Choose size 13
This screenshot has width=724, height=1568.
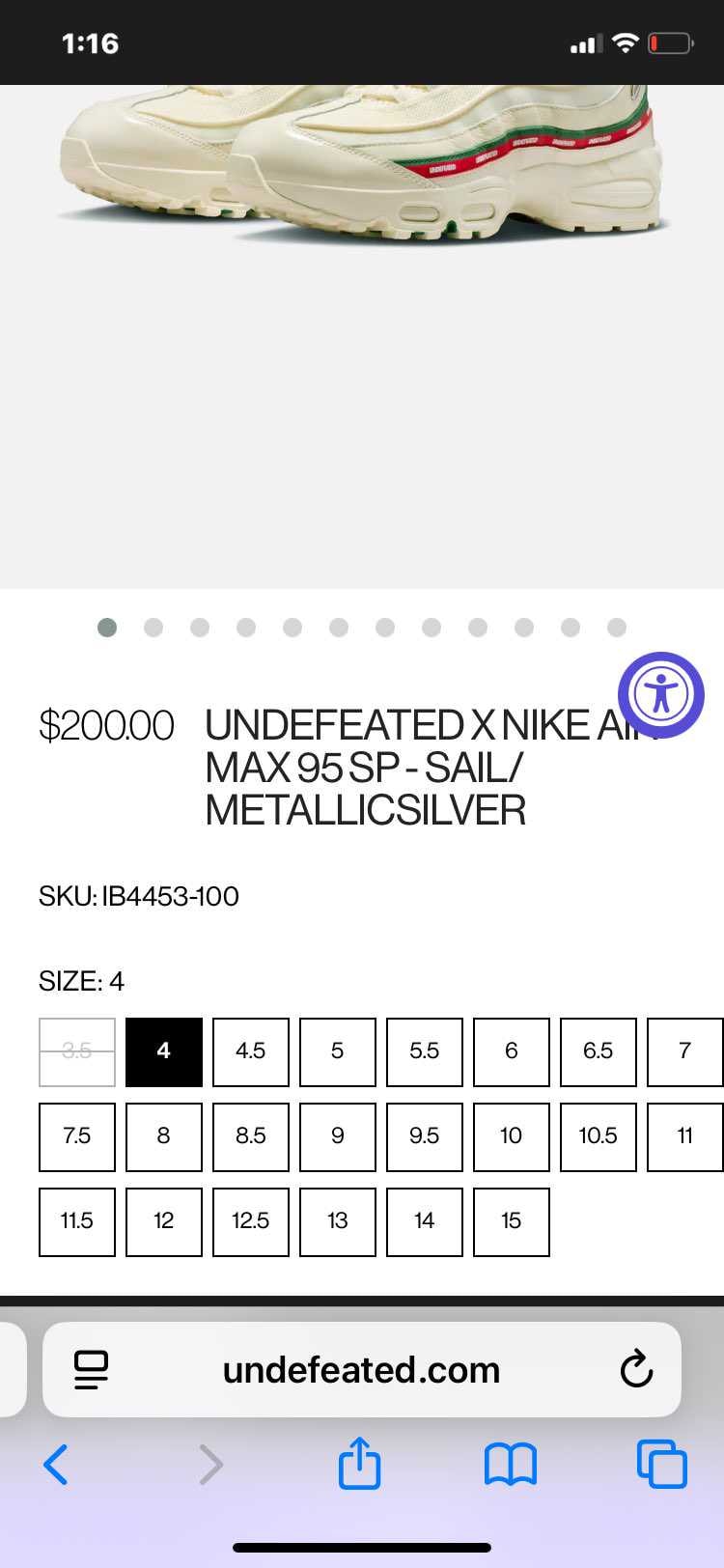pyautogui.click(x=337, y=1221)
